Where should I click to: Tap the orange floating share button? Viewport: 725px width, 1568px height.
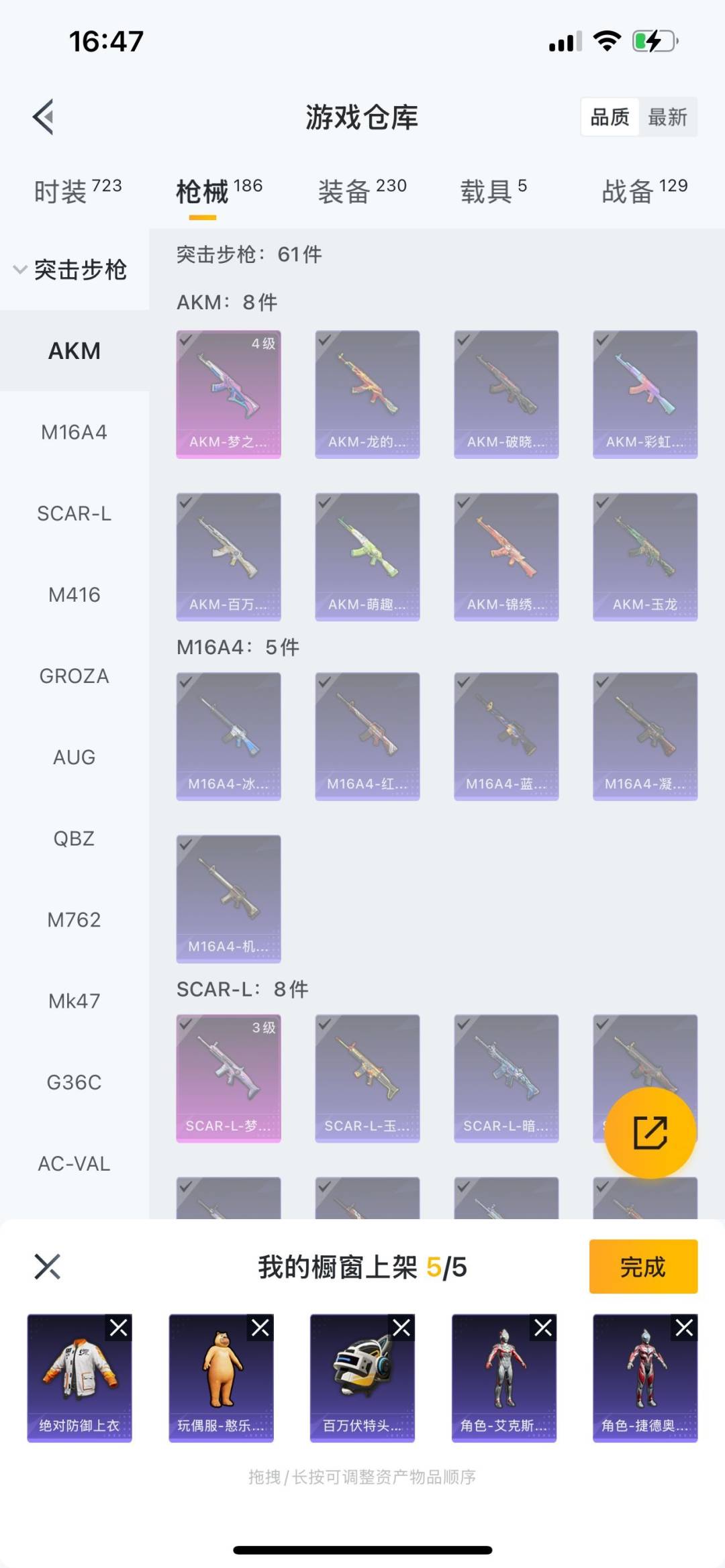point(650,1133)
